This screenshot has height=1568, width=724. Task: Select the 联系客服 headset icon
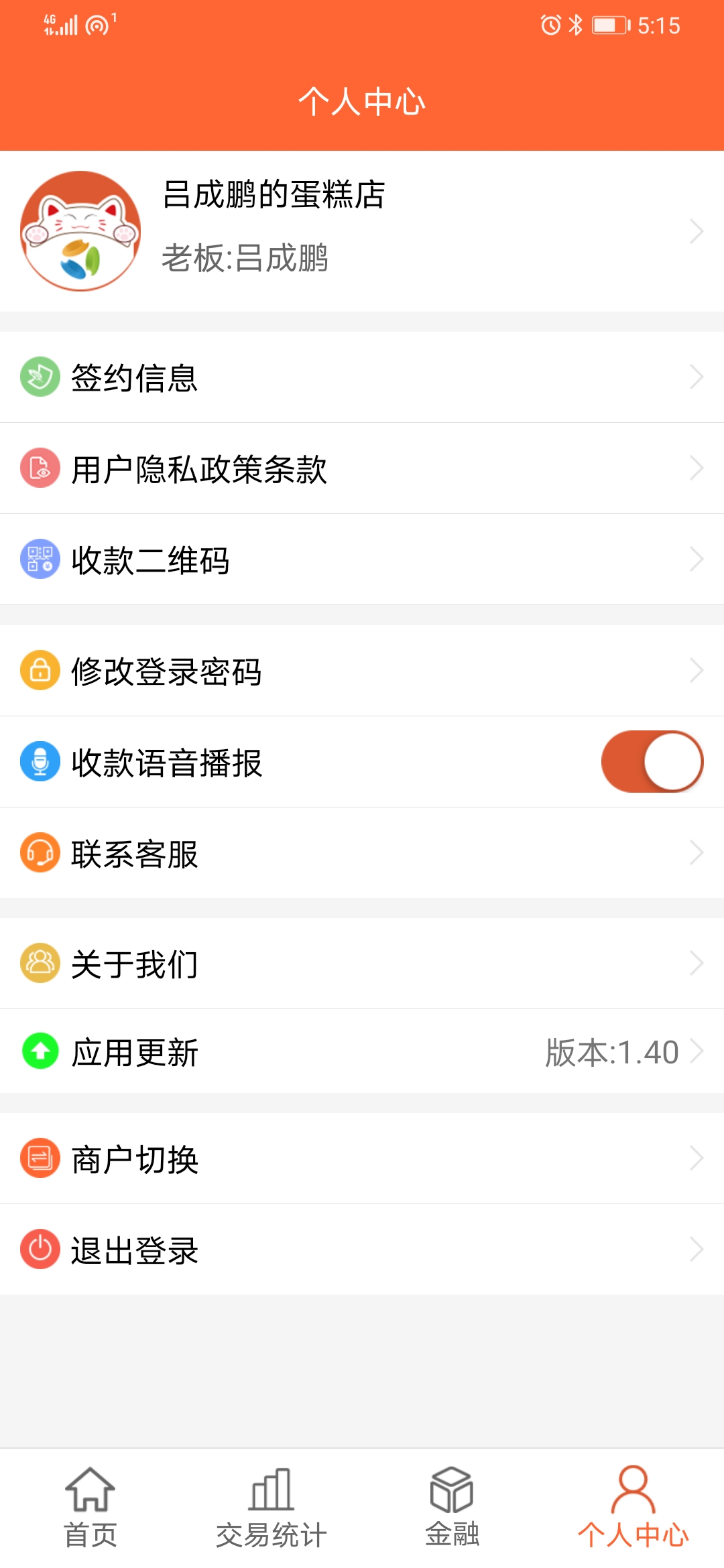coord(40,852)
